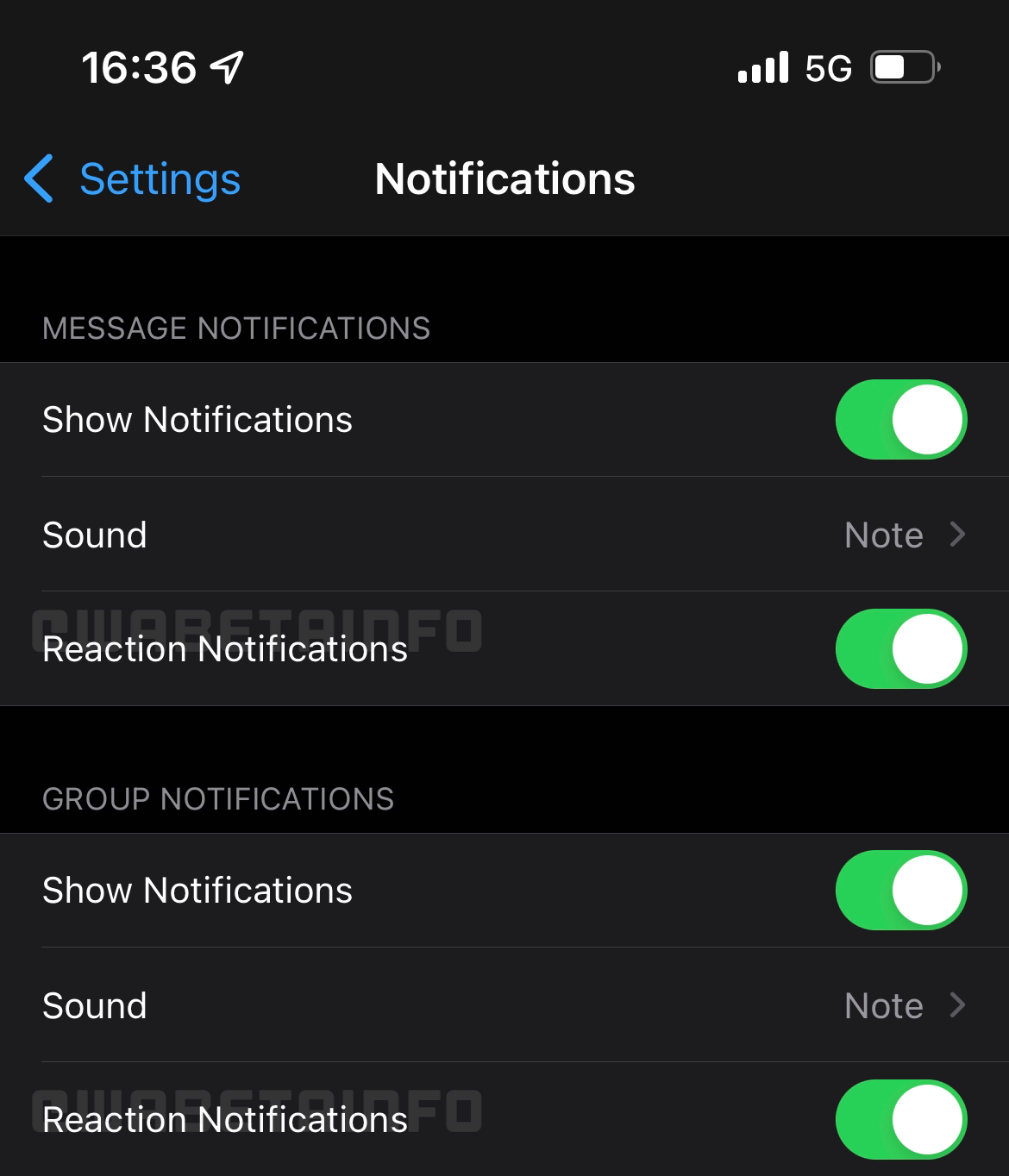This screenshot has width=1009, height=1176.
Task: Tap the Note label in group Sound row
Action: pos(882,1005)
